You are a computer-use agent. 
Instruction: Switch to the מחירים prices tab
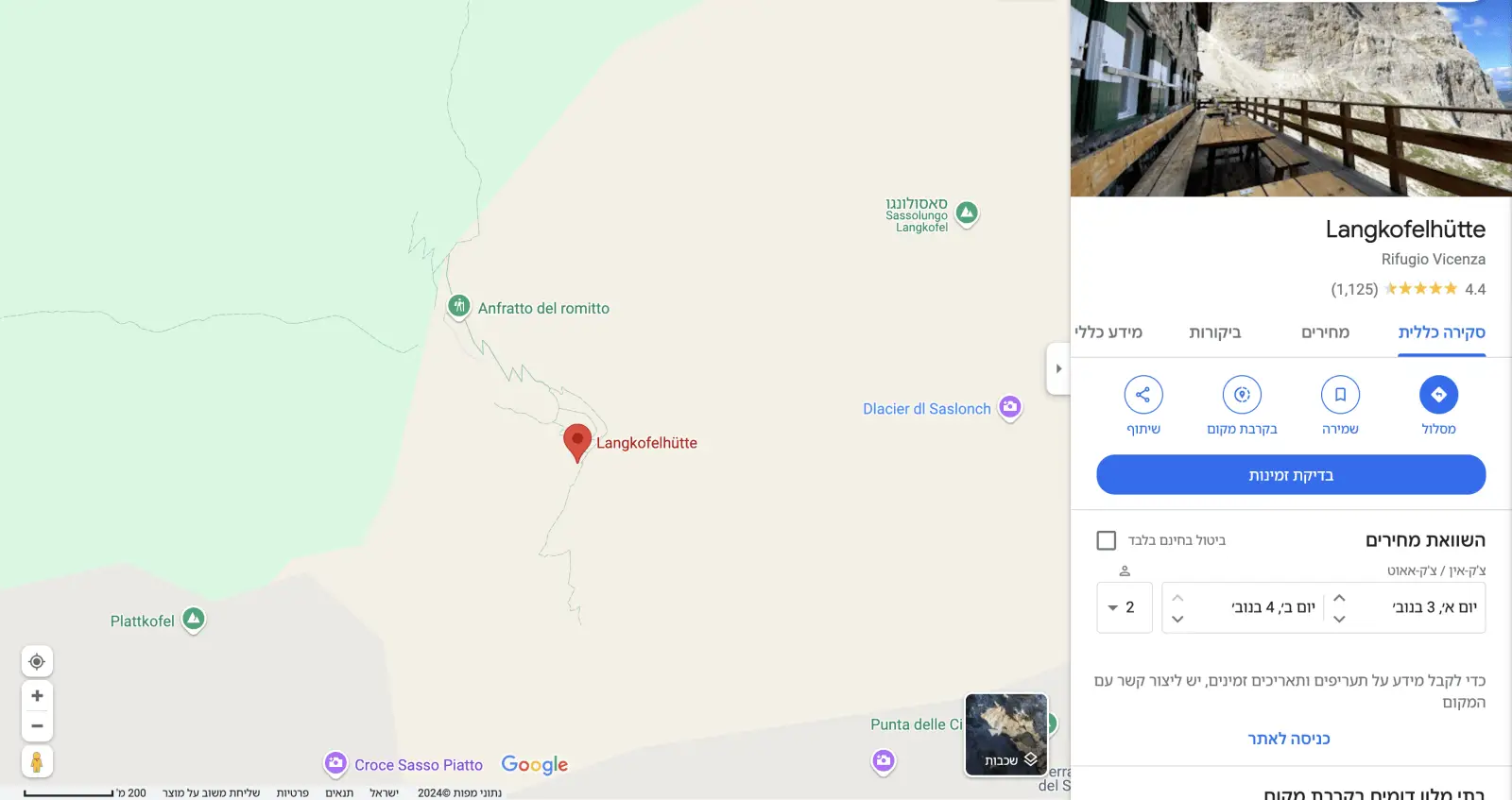(x=1325, y=332)
